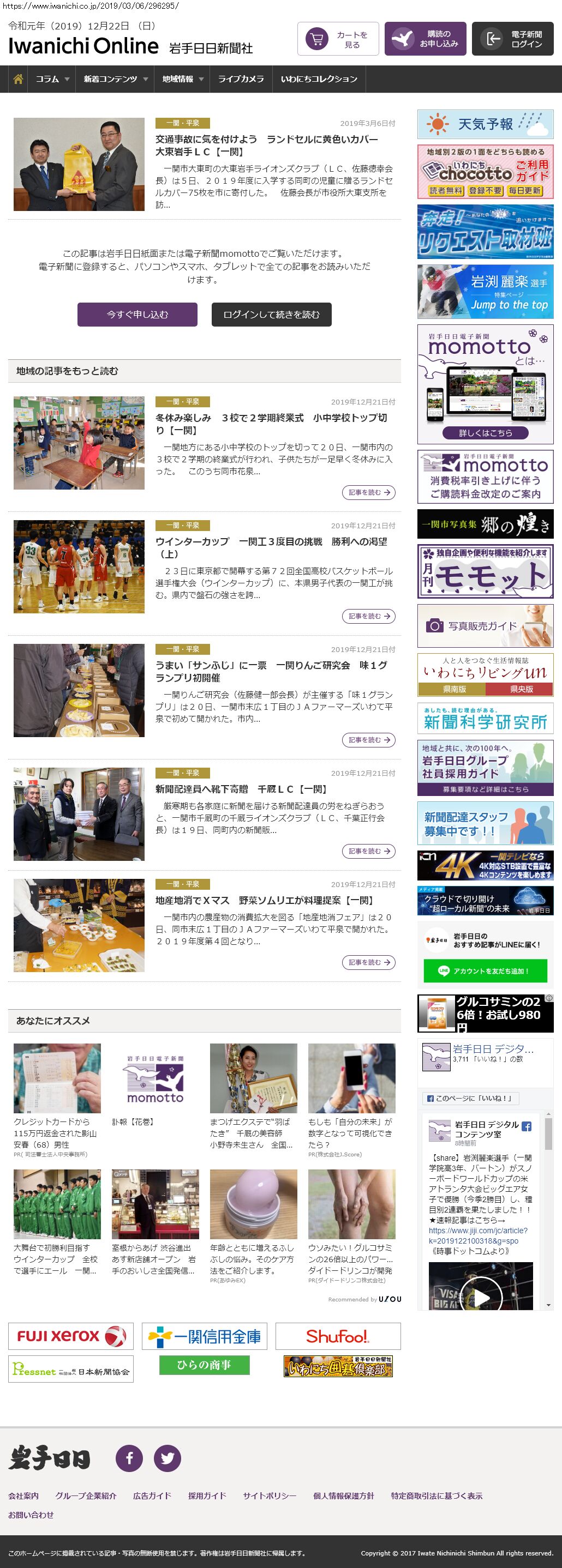The image size is (562, 1568).
Task: Open ライブカメラ page
Action: coord(241,79)
